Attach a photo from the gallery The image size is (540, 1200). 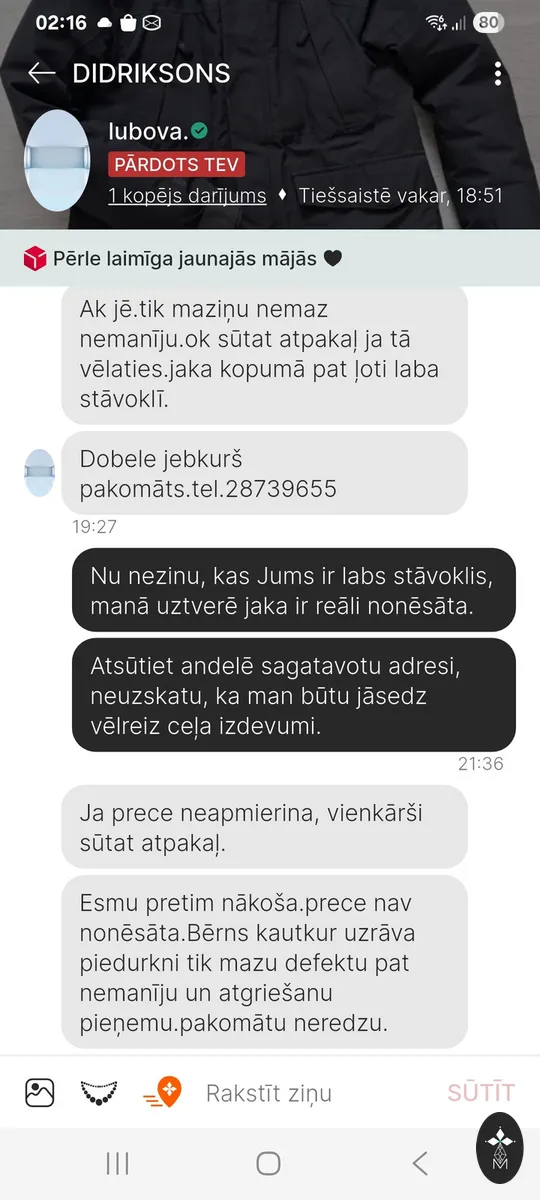pos(40,1093)
